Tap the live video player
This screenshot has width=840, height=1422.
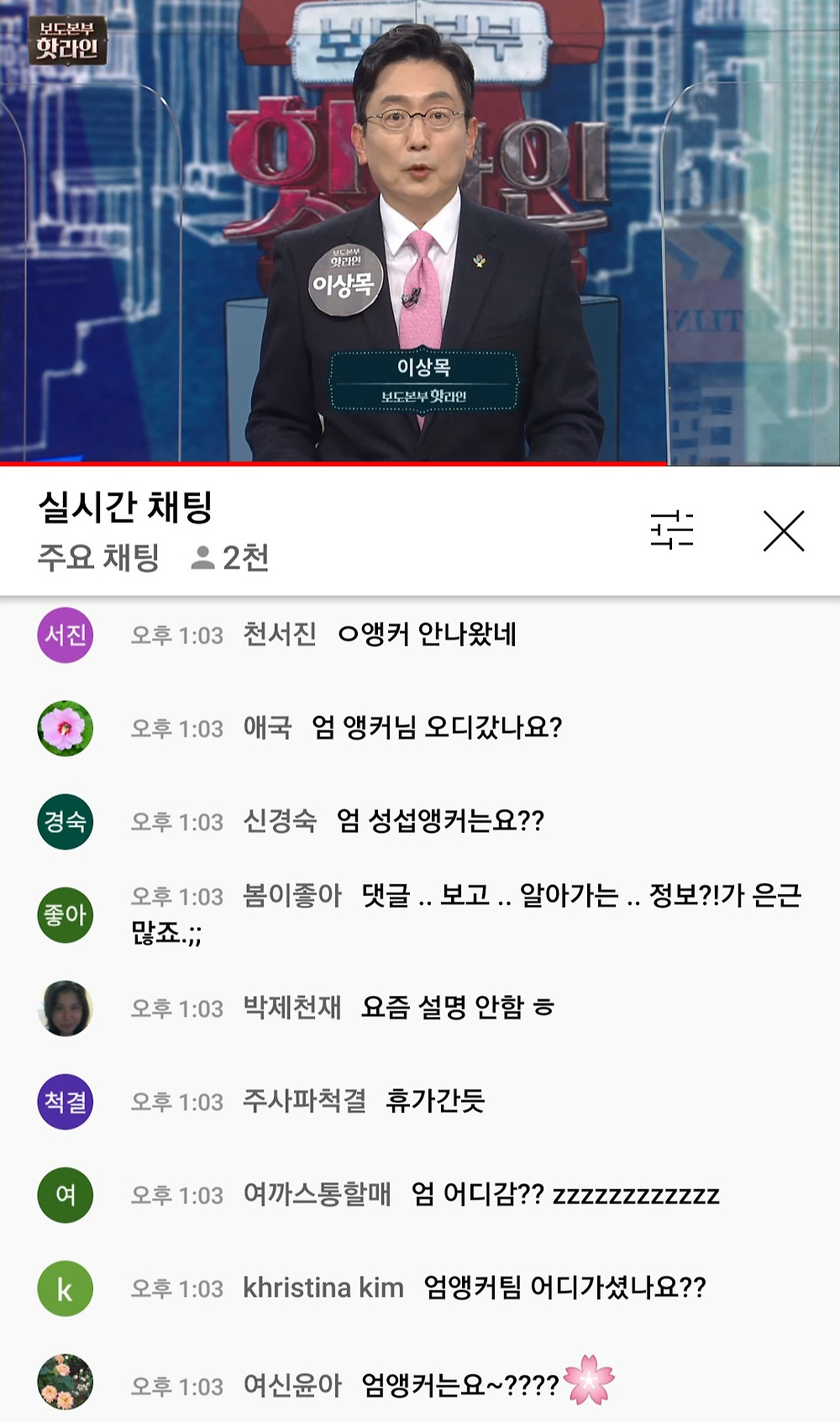[x=420, y=231]
